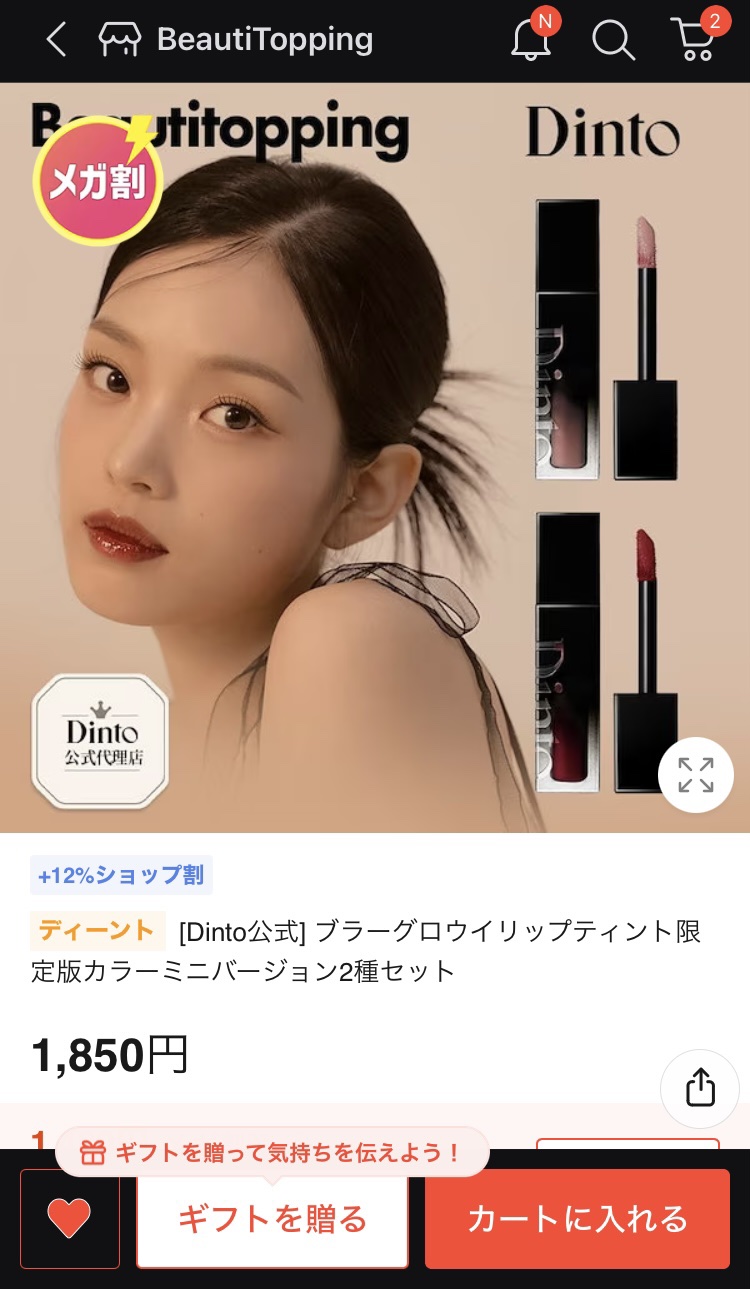
Task: Tap the ギフトを贈る button
Action: click(x=272, y=1219)
